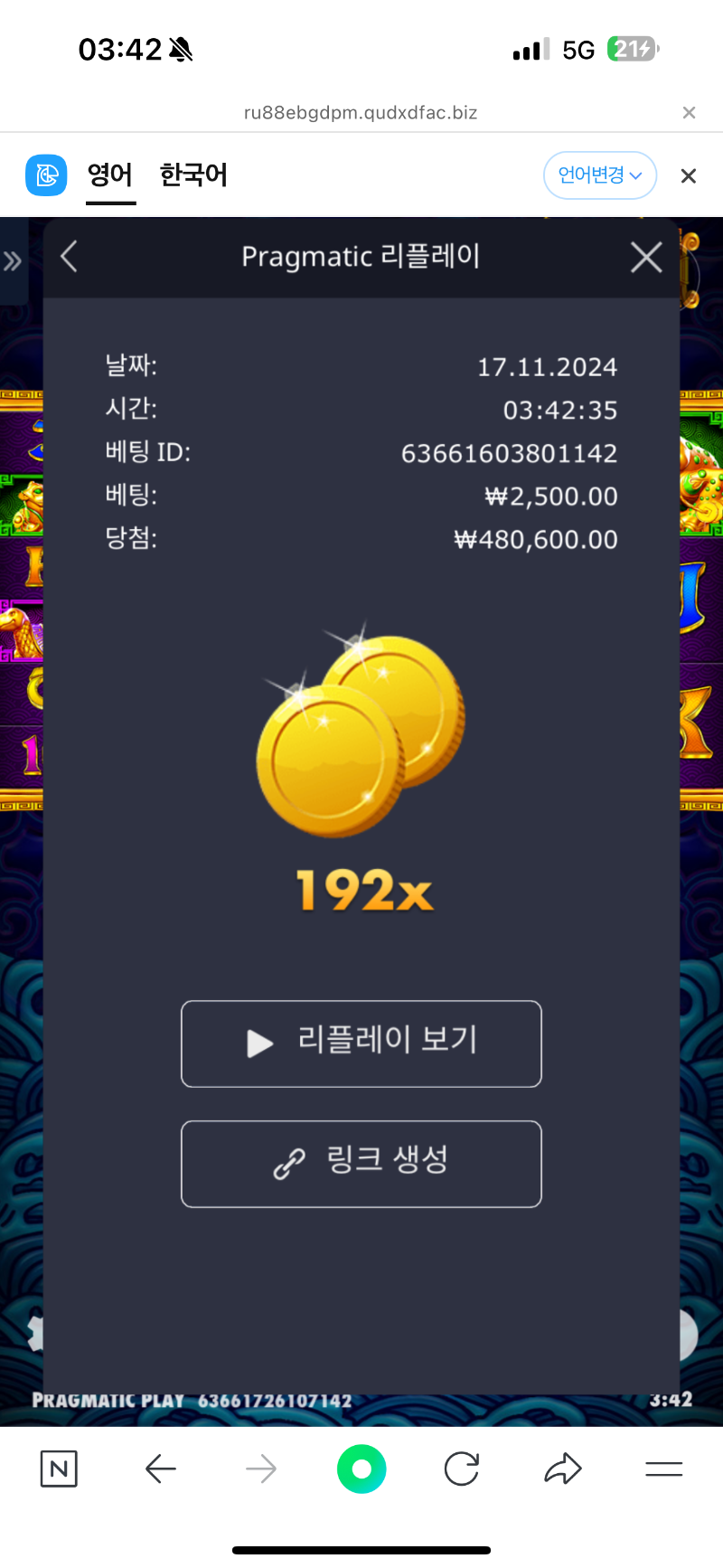The width and height of the screenshot is (723, 1568).
Task: Tap the URL address bar
Action: (361, 113)
